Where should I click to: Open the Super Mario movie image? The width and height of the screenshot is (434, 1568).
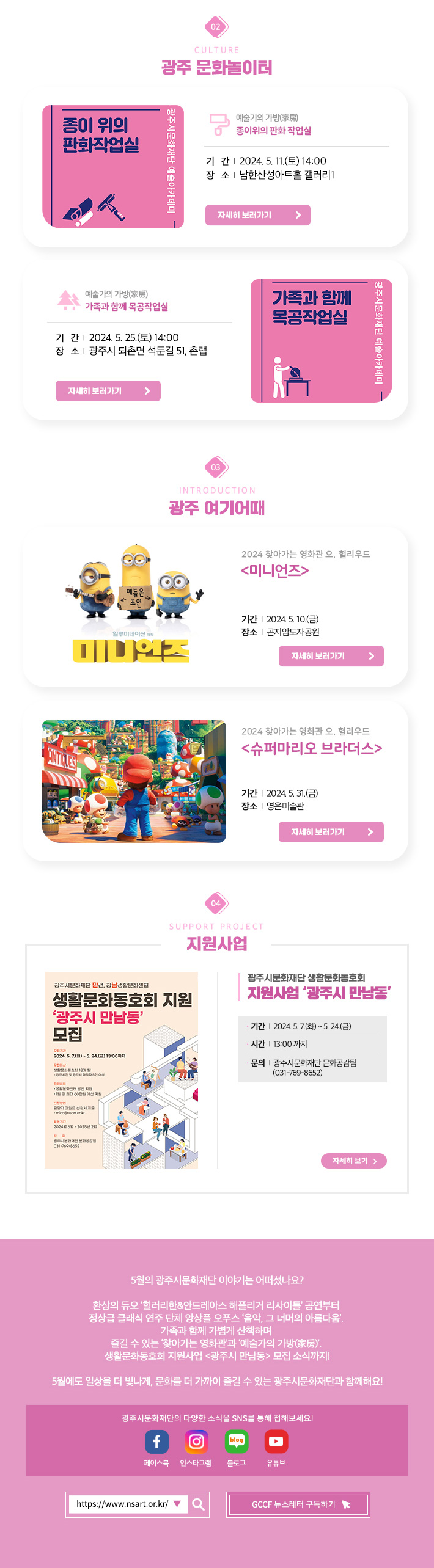tap(134, 781)
